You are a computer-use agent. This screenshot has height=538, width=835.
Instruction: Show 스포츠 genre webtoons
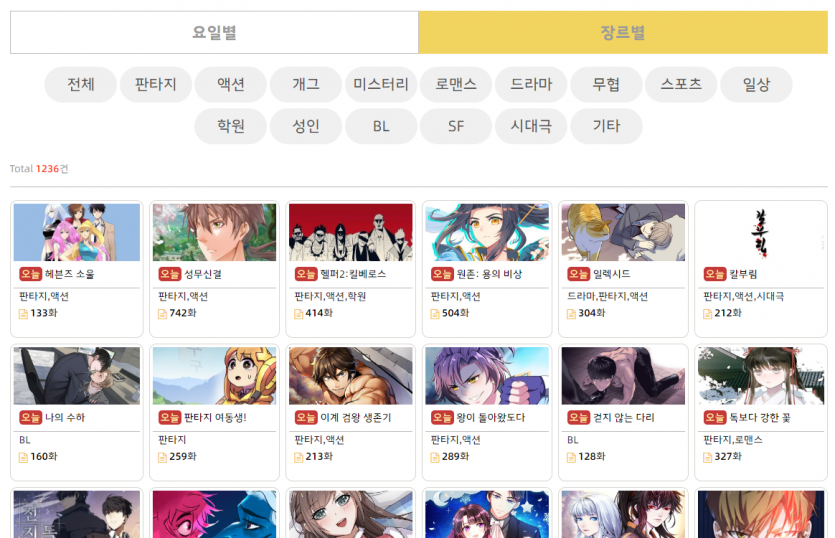pyautogui.click(x=681, y=85)
